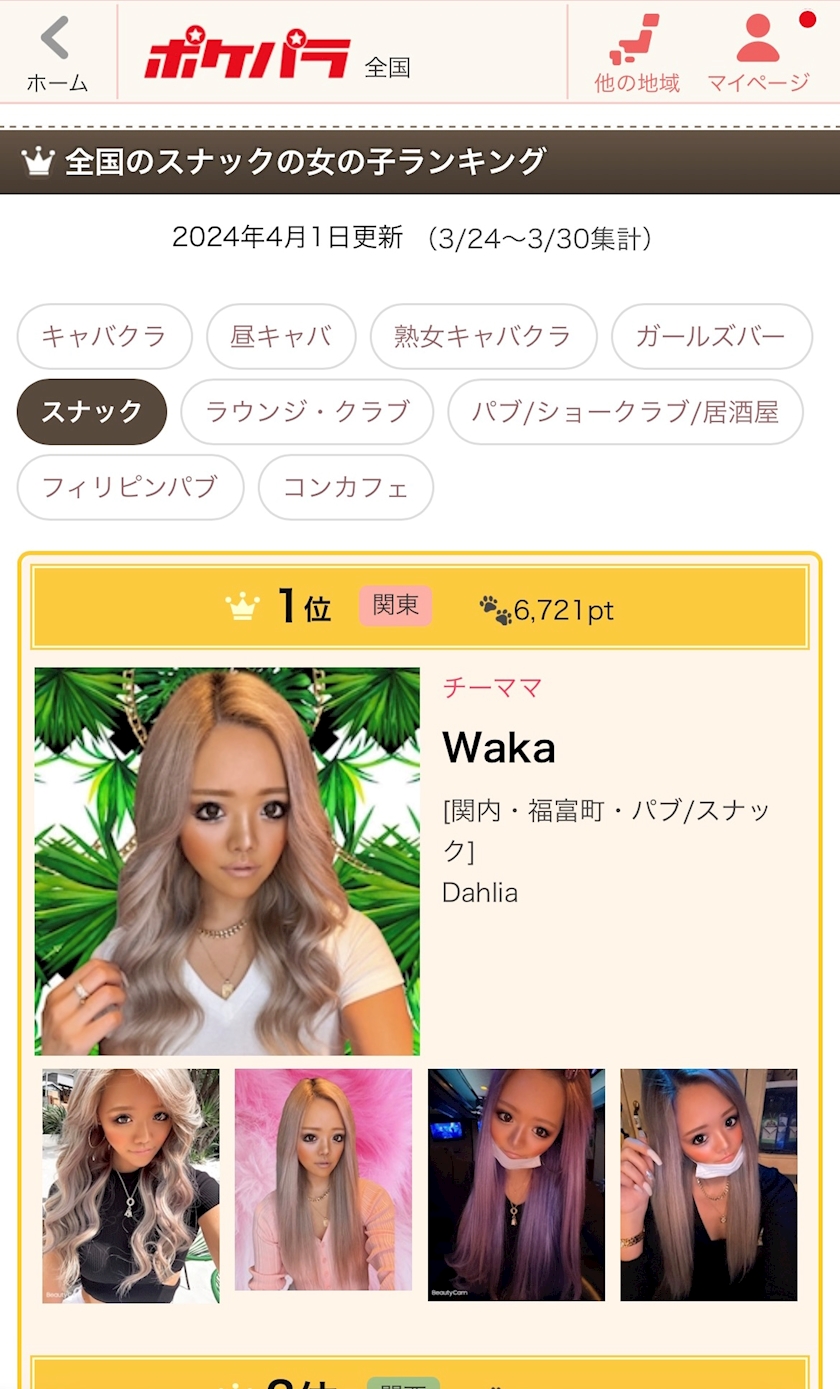Image resolution: width=840 pixels, height=1389 pixels.
Task: View Waka's thumbnail with black top outdoors
Action: [130, 1185]
